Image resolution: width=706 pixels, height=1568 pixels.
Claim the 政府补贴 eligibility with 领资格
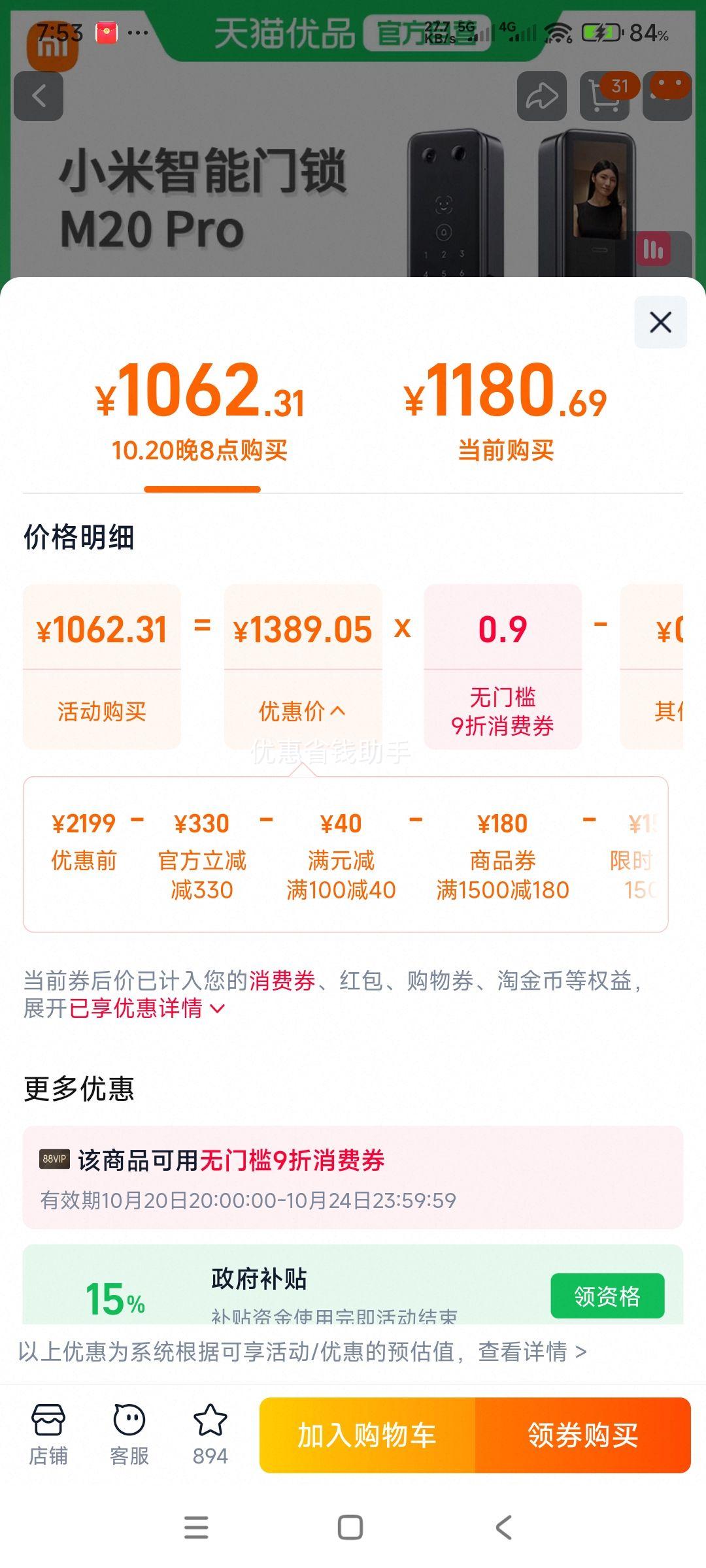click(x=607, y=1296)
